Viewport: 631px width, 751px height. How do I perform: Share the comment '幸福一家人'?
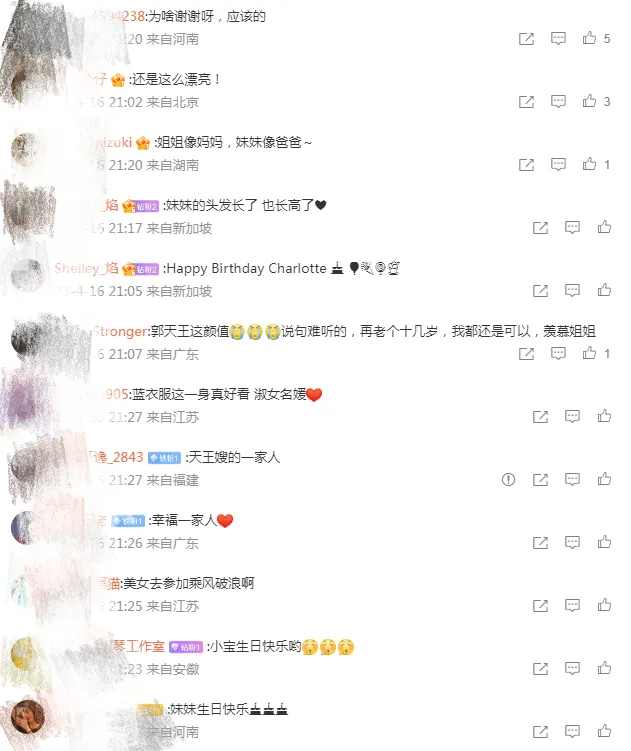pos(541,543)
